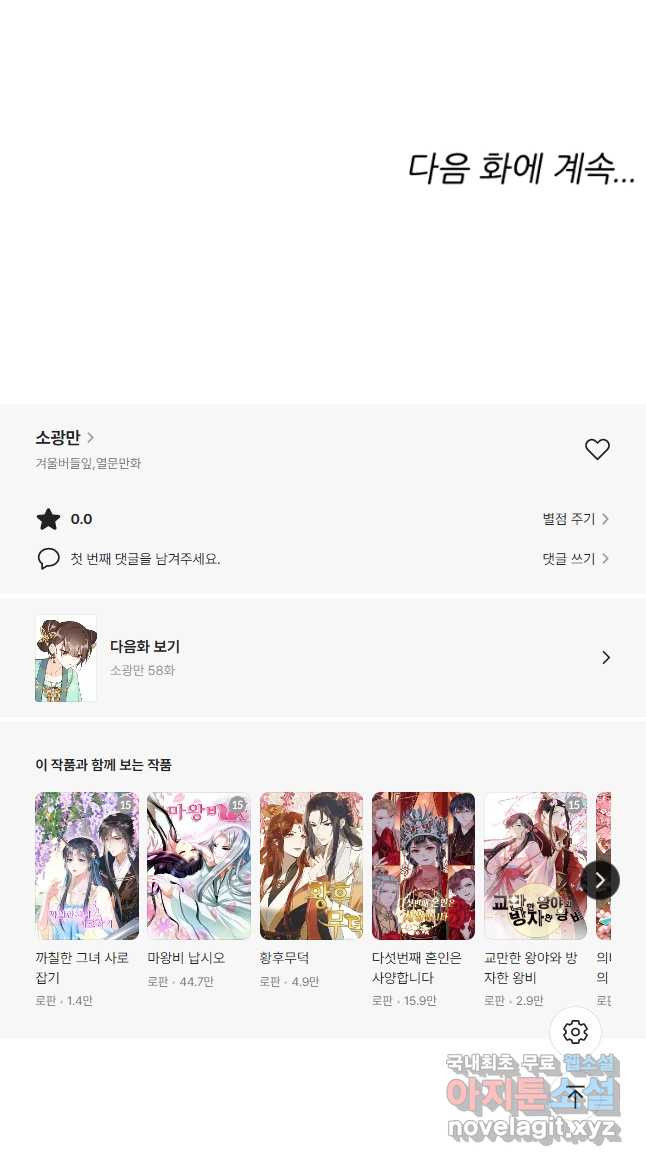The image size is (646, 1166).
Task: Open 까칠한 그녀 사로잡기 recommendation
Action: [87, 866]
